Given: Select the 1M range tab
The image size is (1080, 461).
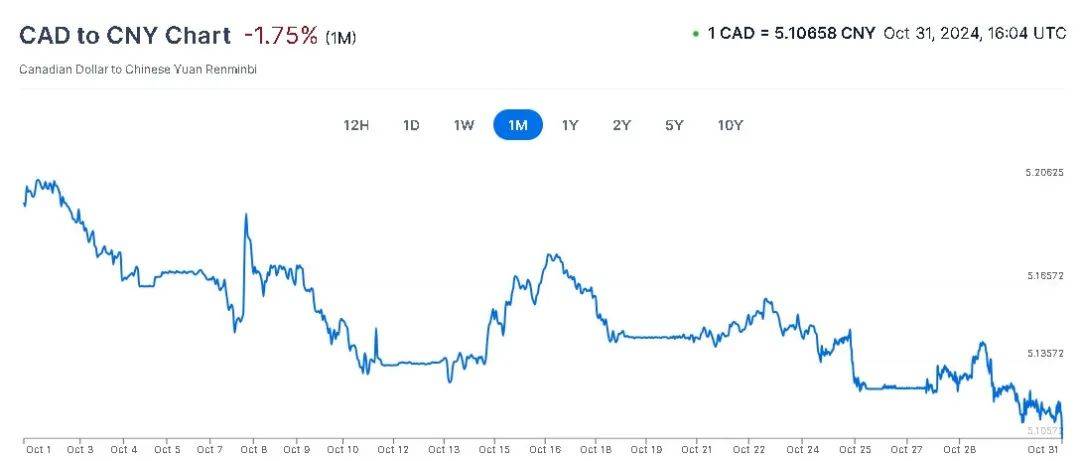Looking at the screenshot, I should click(x=517, y=125).
